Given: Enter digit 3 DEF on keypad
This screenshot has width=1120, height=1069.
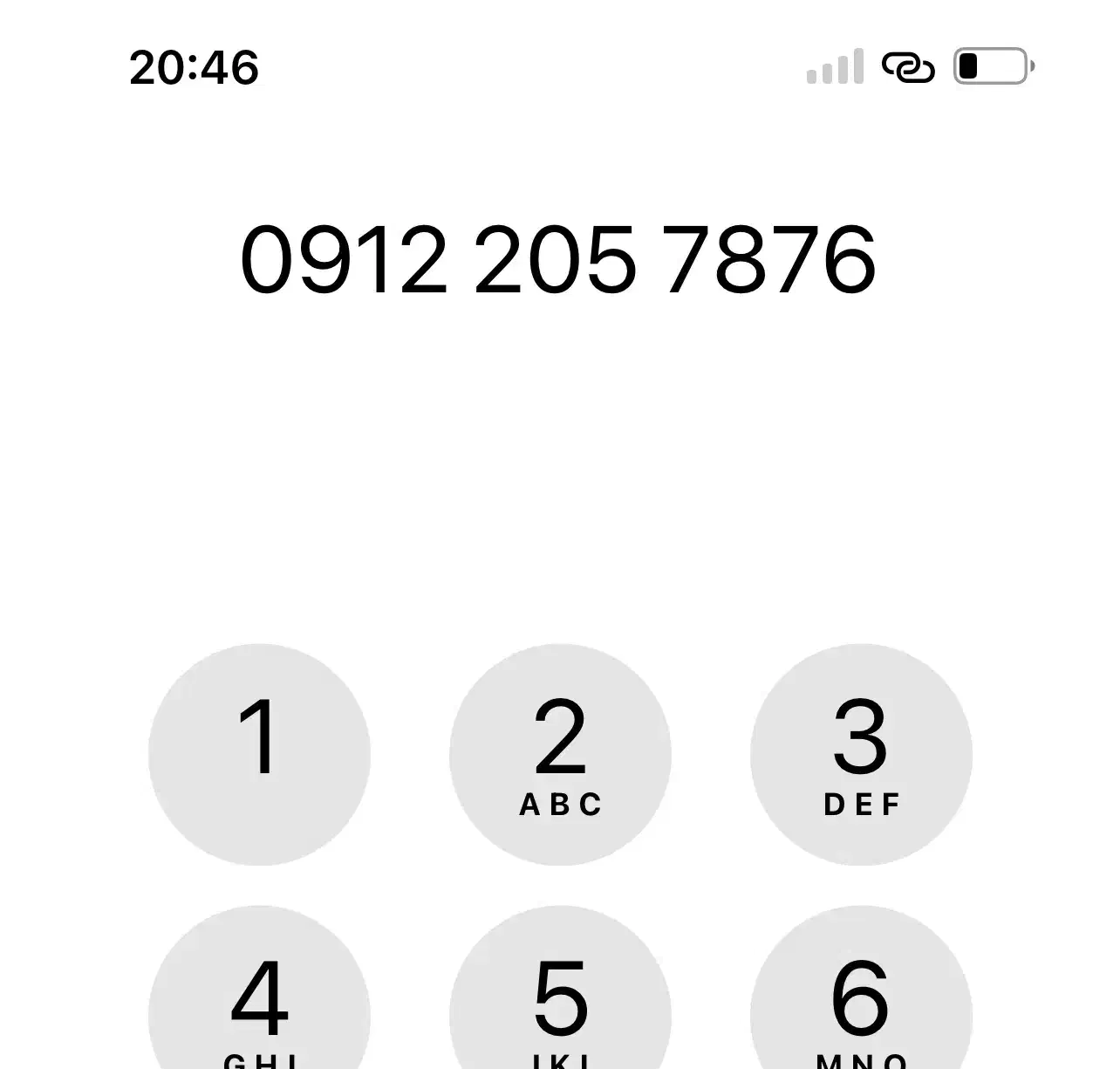Looking at the screenshot, I should [x=861, y=755].
